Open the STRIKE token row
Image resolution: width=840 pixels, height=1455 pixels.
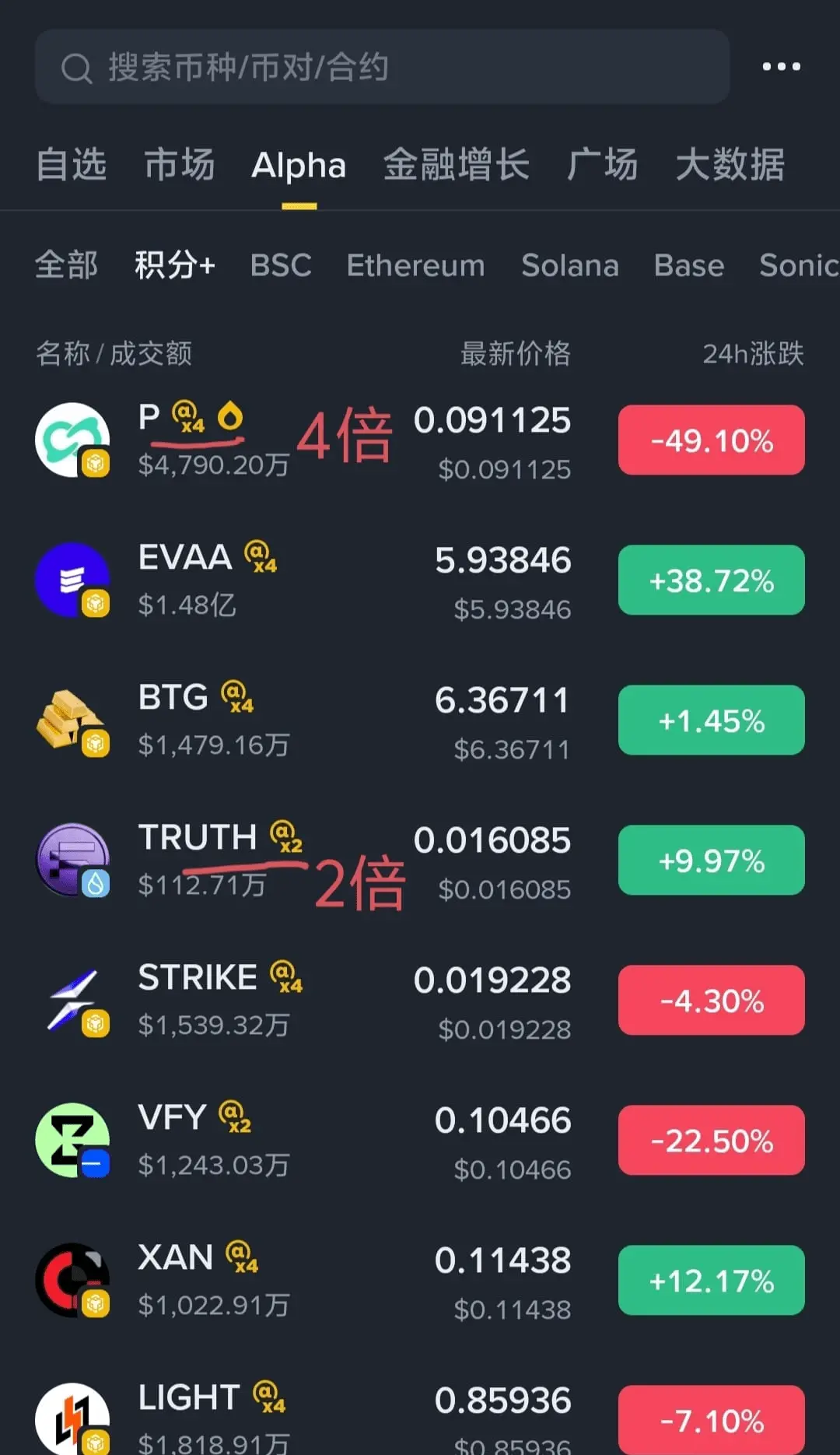tap(197, 978)
